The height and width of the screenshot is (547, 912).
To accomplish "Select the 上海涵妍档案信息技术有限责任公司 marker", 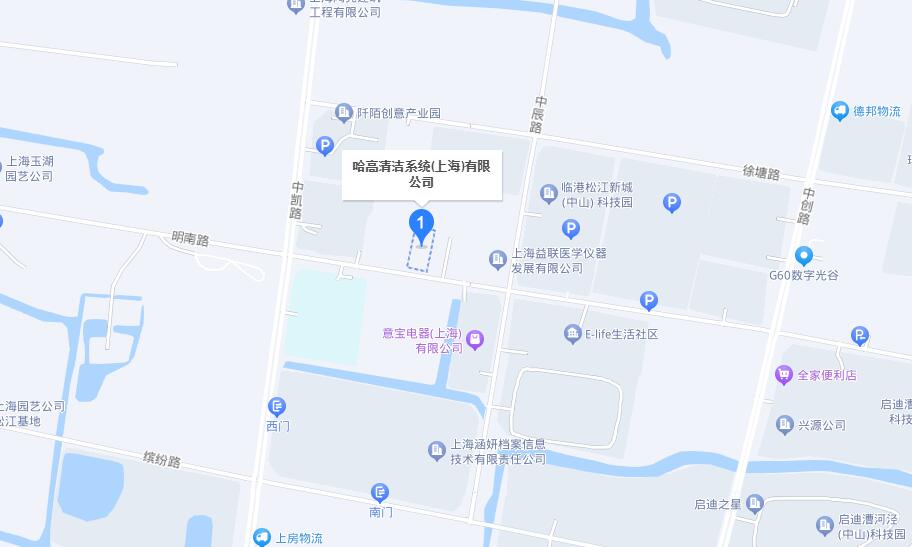I will 436,451.
